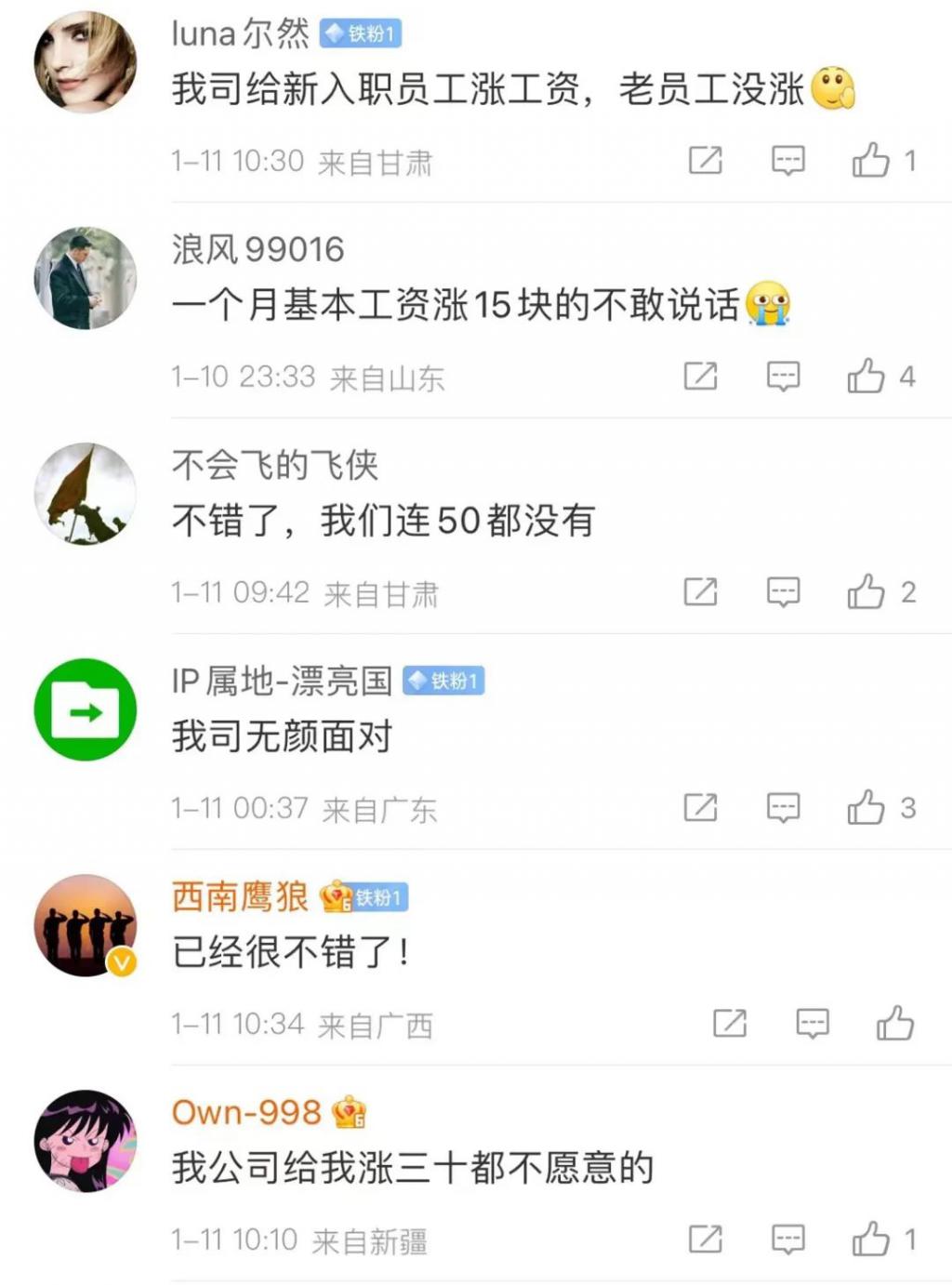Reply to luna尔然's comment
The height and width of the screenshot is (1285, 952).
click(x=787, y=161)
